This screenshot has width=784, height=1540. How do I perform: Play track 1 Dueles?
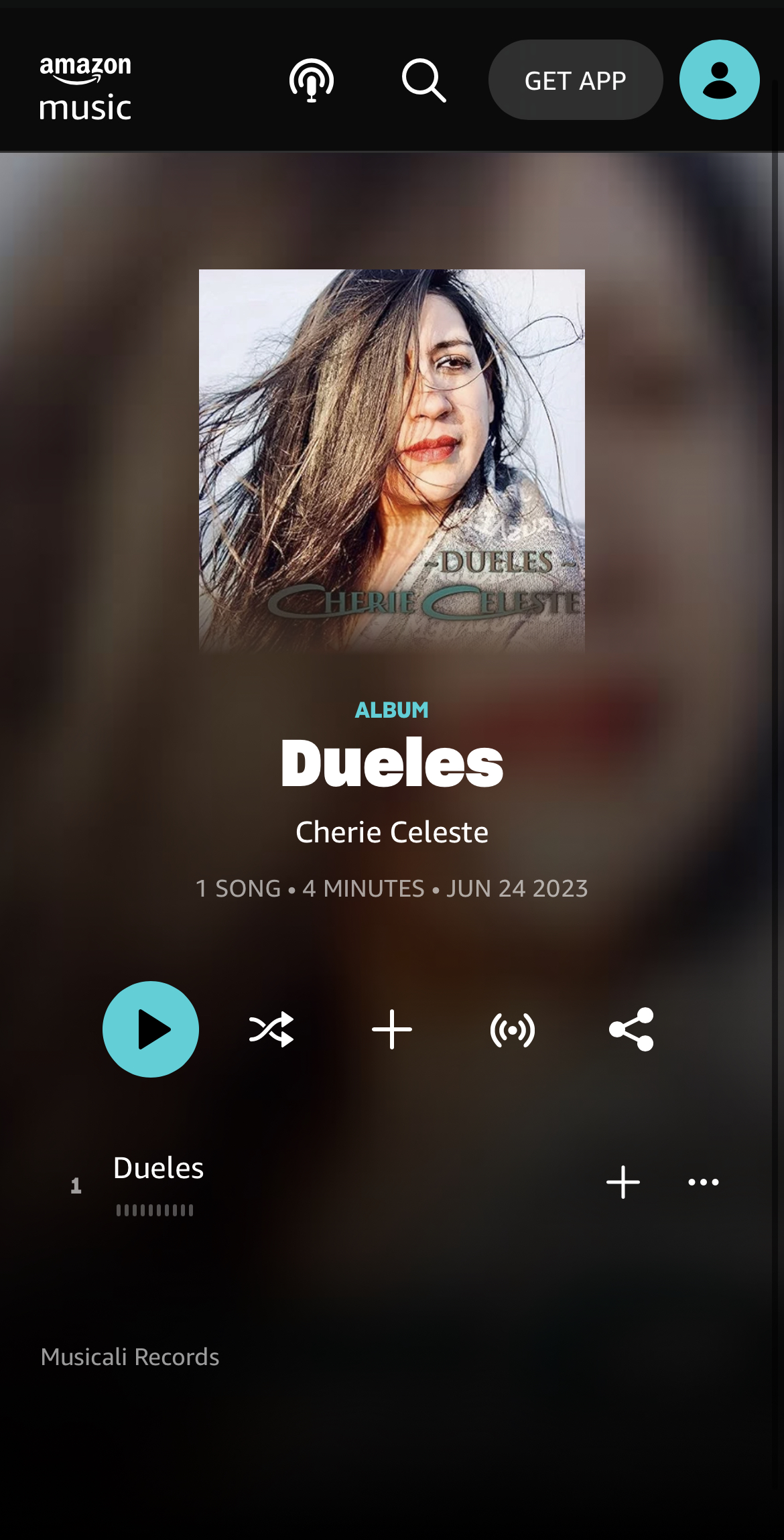[159, 1169]
